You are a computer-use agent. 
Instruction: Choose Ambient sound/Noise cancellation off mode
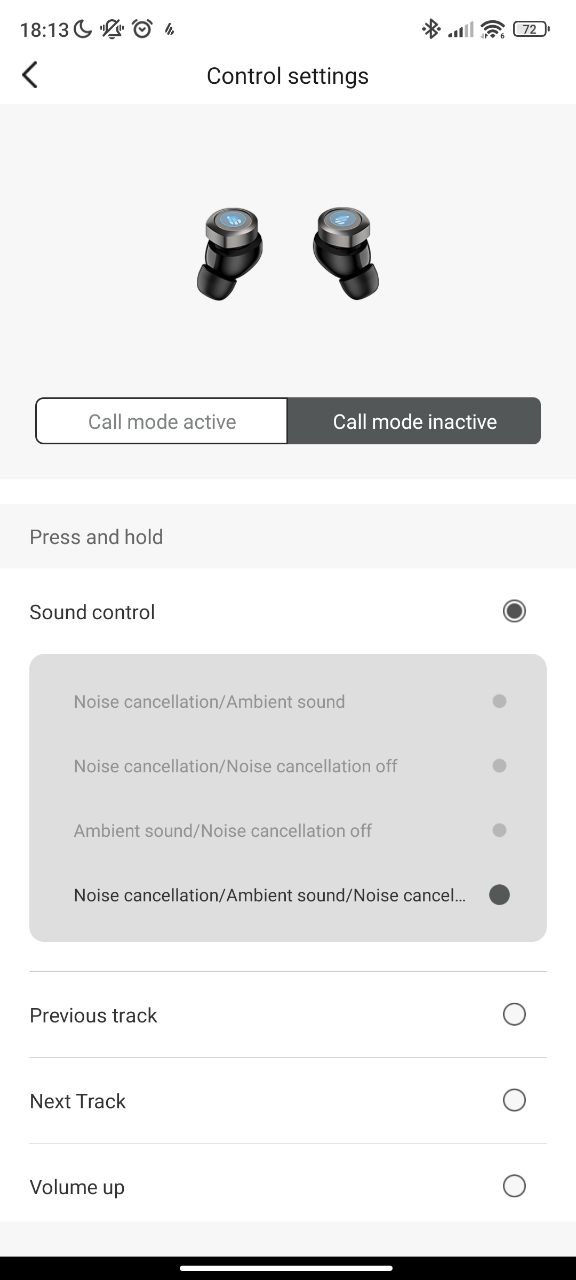(x=288, y=830)
